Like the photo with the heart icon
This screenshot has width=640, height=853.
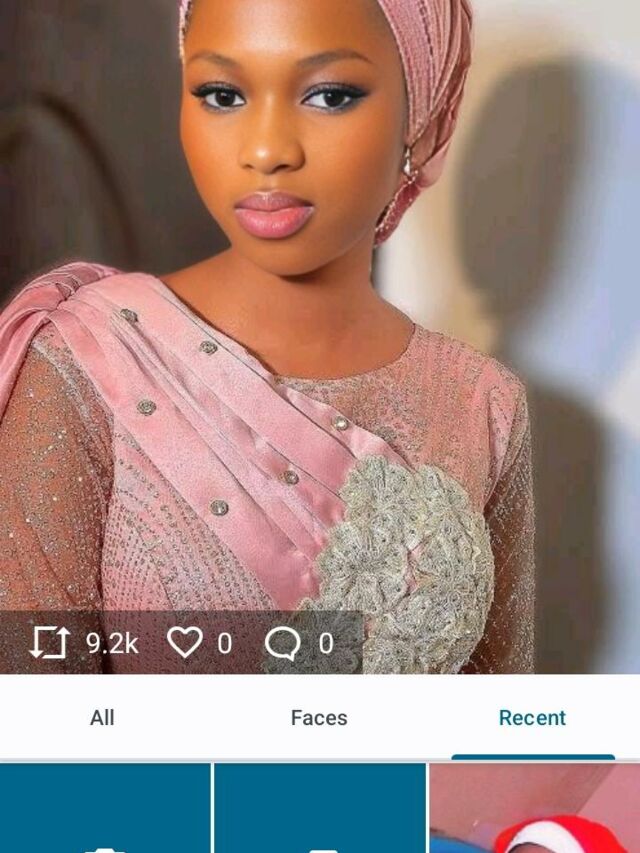(x=185, y=643)
